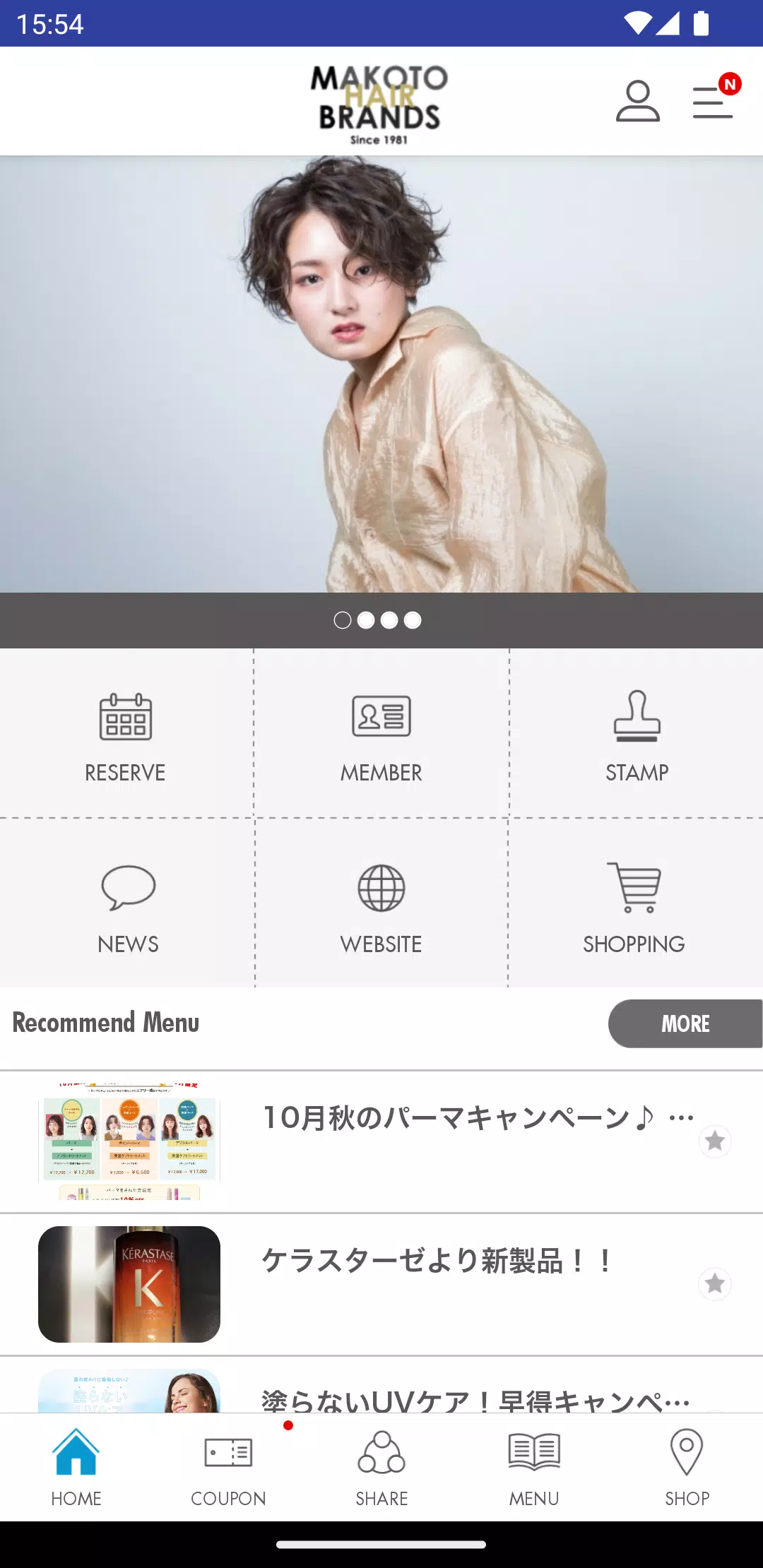
Task: Expand Recommend Menu with MORE button
Action: [x=684, y=1023]
